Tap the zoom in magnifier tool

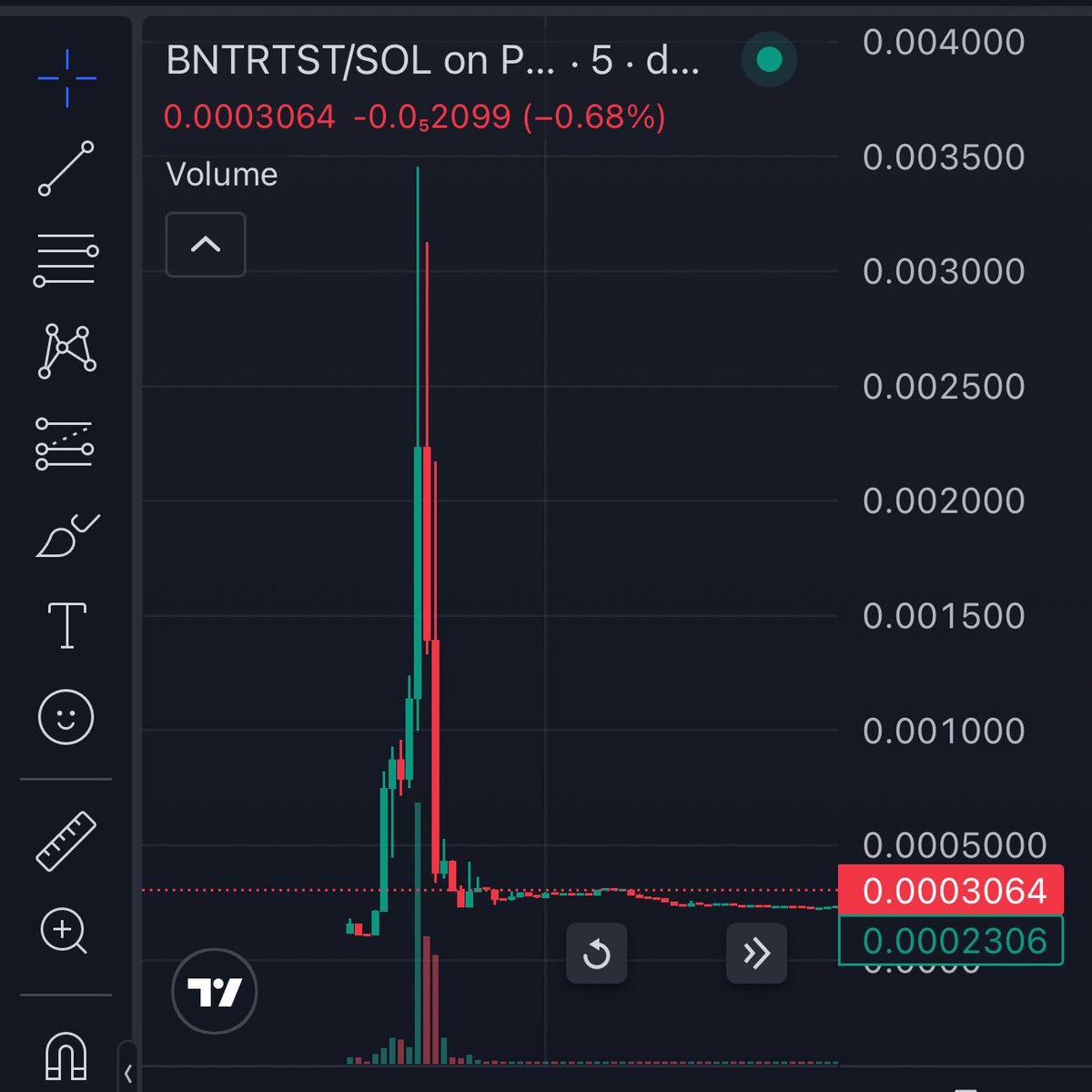tap(64, 931)
